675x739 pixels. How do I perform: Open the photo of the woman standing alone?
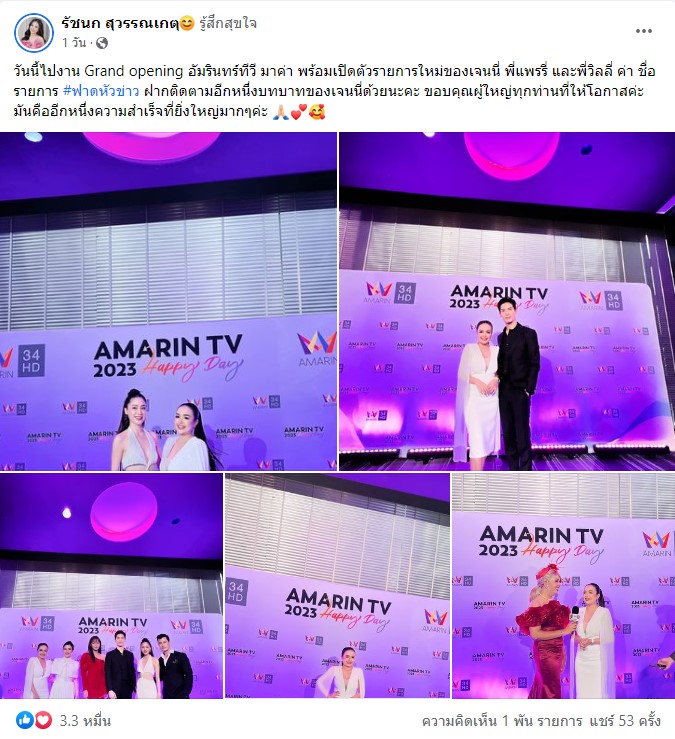pyautogui.click(x=336, y=586)
